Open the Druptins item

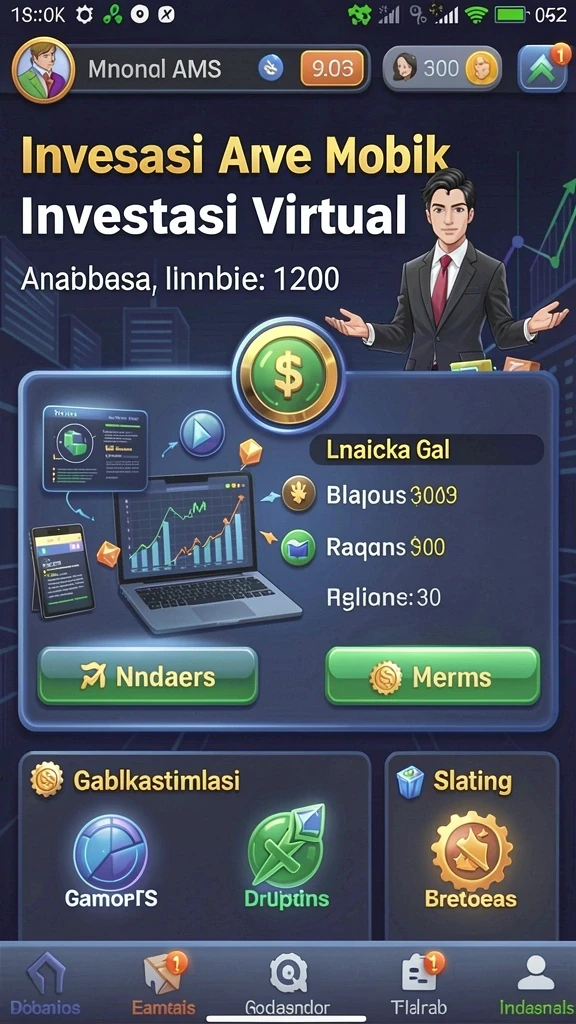[287, 859]
